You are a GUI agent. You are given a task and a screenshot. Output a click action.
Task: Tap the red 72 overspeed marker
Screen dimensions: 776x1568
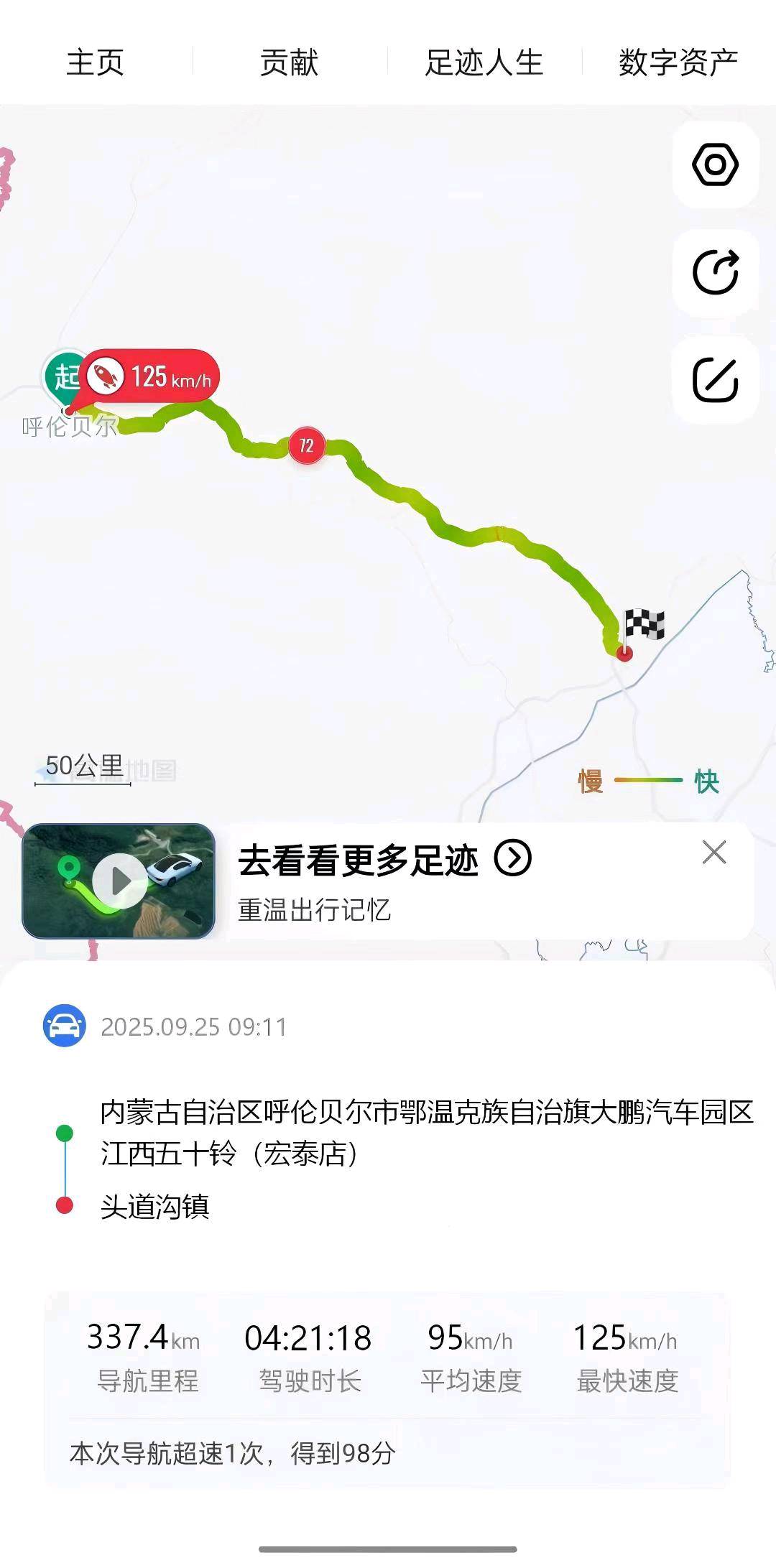tap(307, 445)
